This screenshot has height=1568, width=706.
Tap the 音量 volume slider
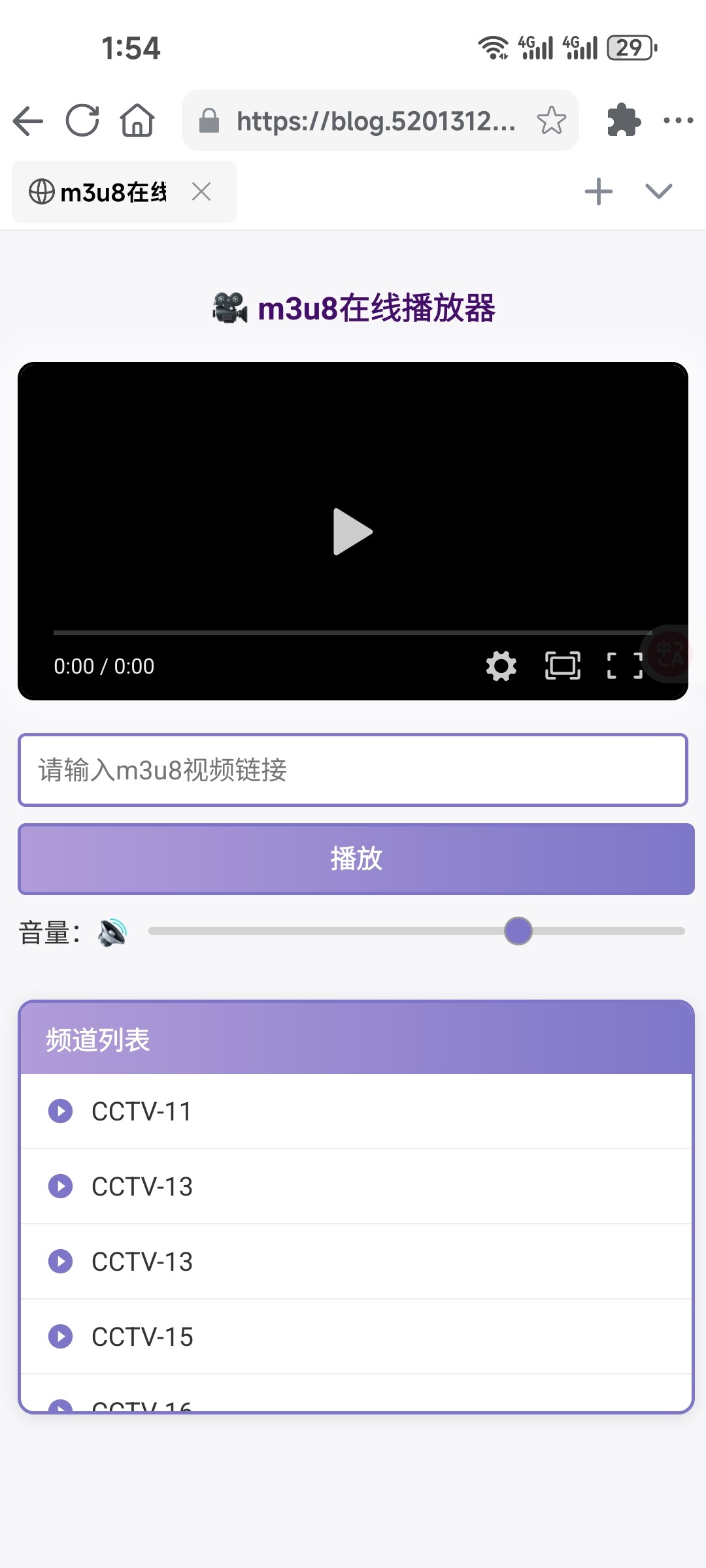coord(416,931)
